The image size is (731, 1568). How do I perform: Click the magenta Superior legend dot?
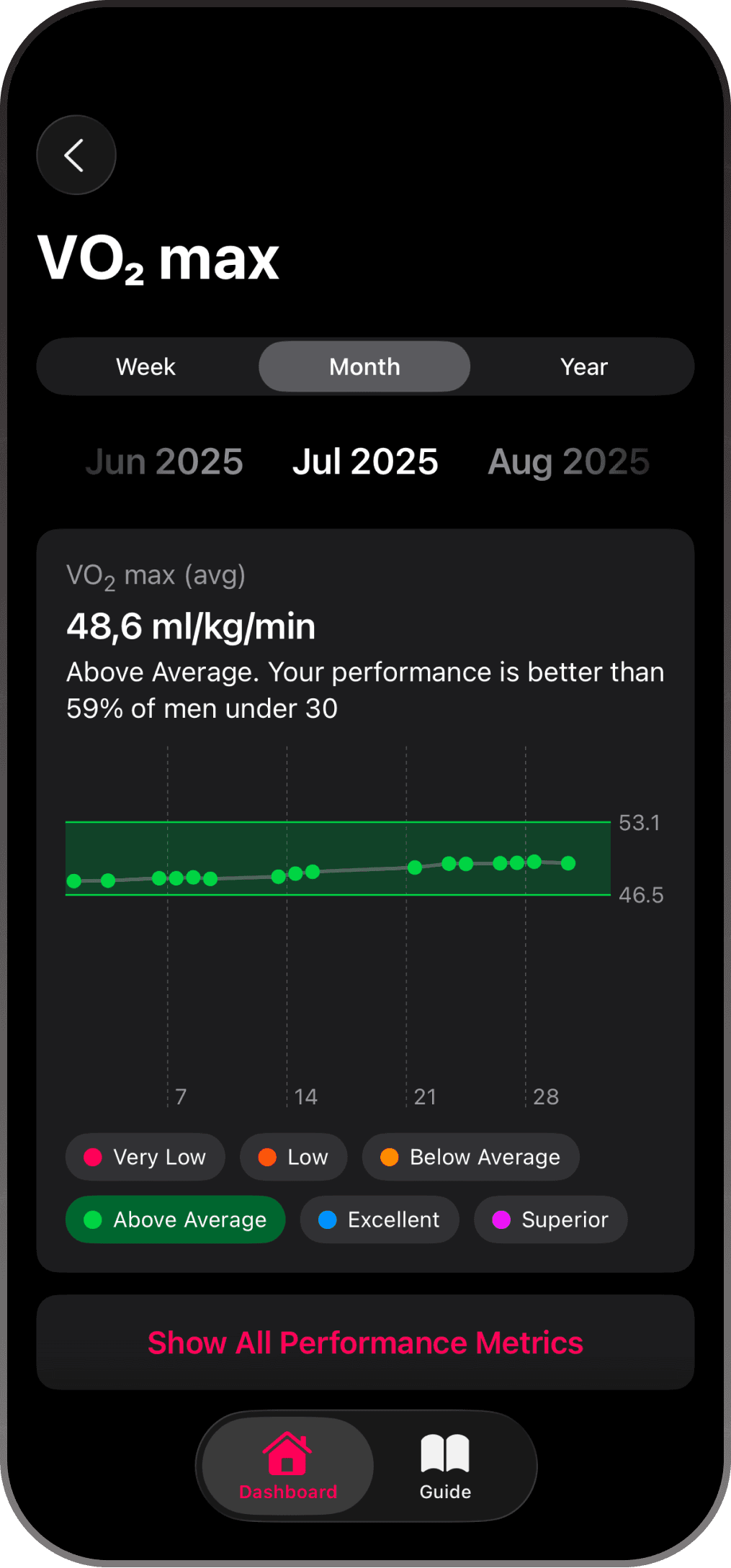[x=502, y=1220]
